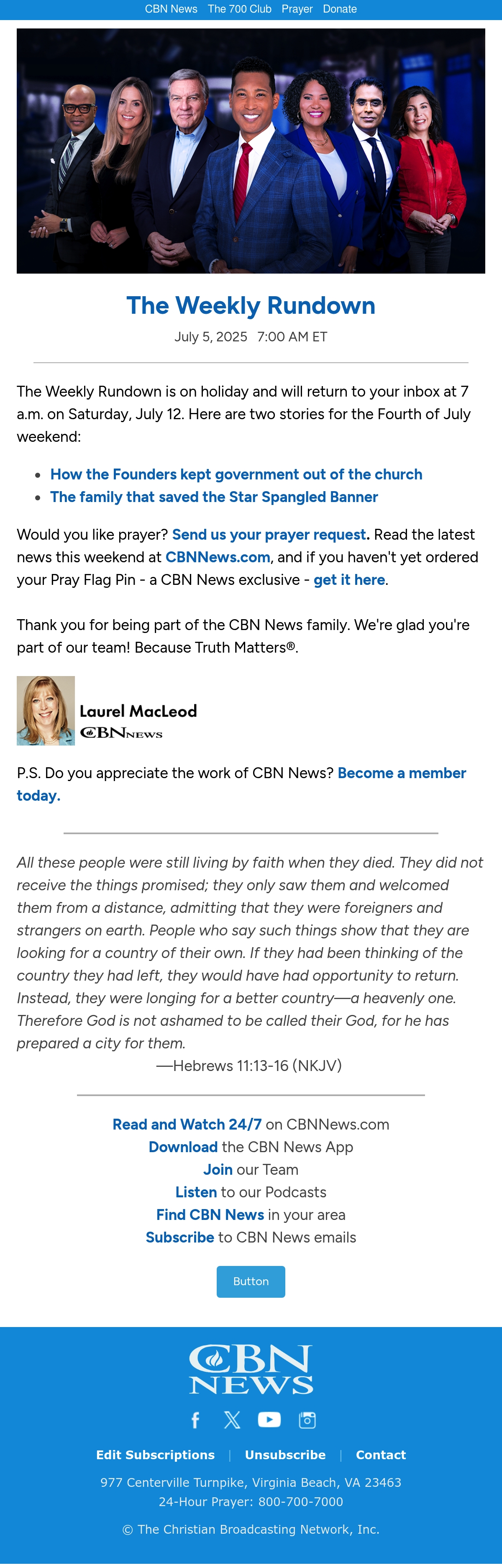
Task: Open the CBN News link in top bar
Action: click(x=171, y=9)
